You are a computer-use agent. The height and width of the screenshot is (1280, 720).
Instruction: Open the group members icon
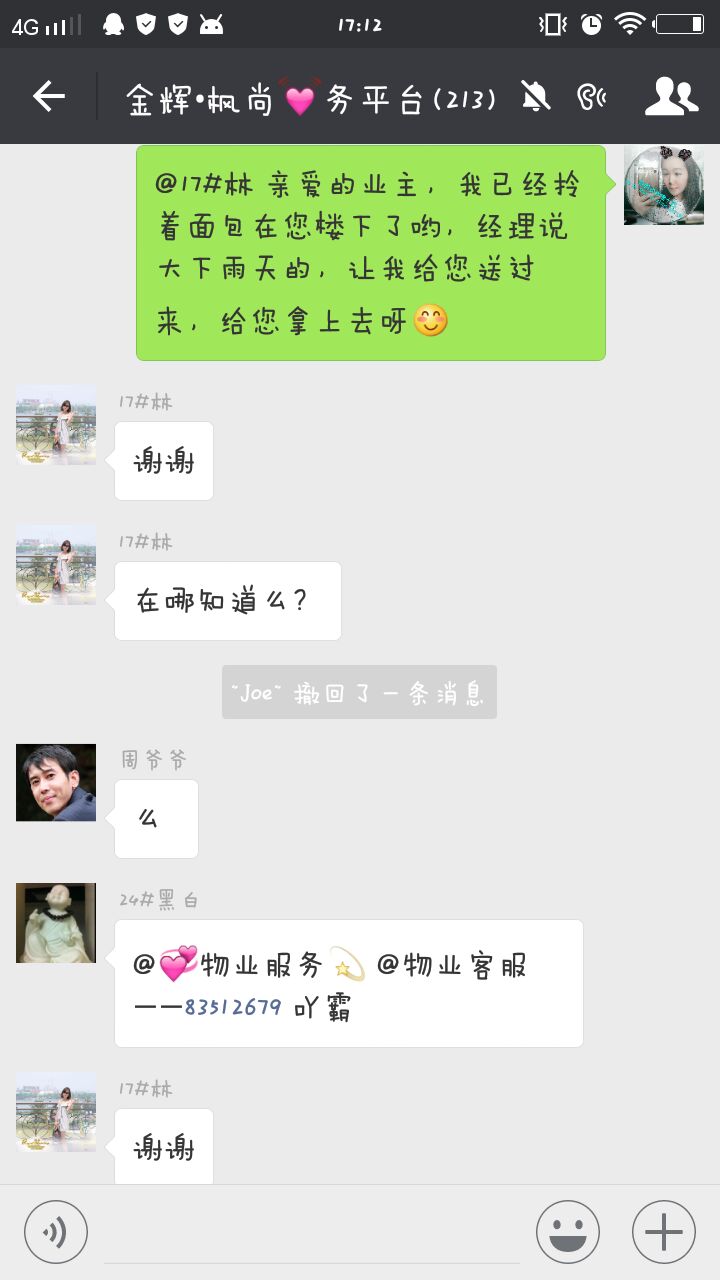click(x=671, y=97)
